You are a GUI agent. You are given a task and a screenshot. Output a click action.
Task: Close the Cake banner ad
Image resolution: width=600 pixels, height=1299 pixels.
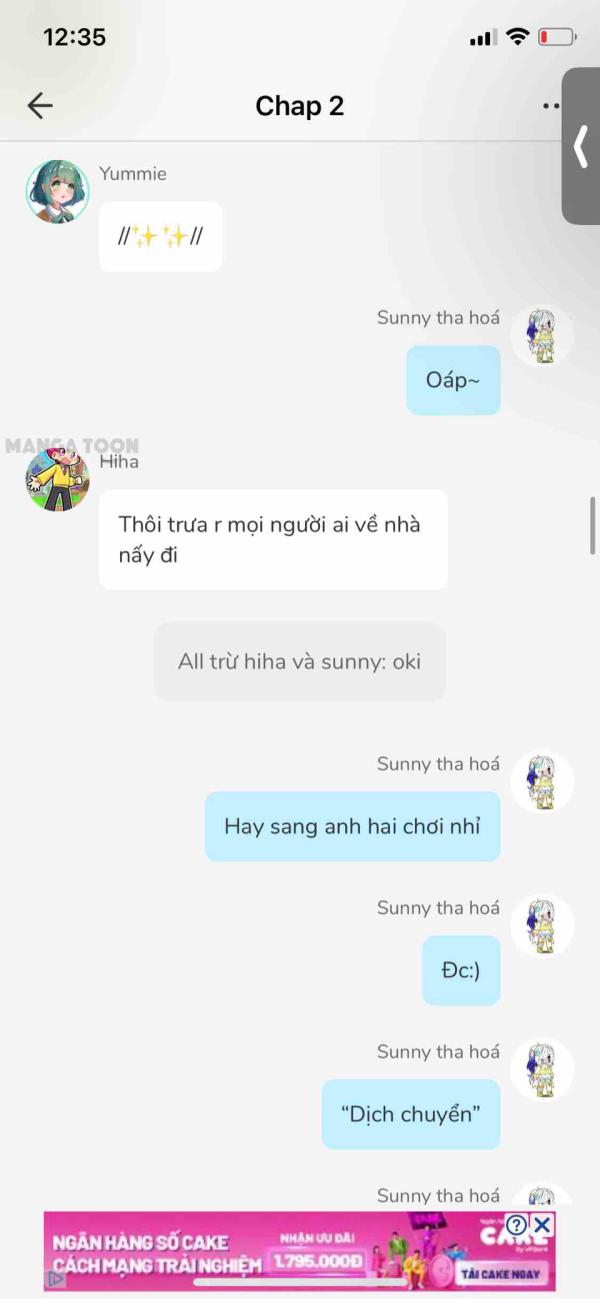[541, 1225]
